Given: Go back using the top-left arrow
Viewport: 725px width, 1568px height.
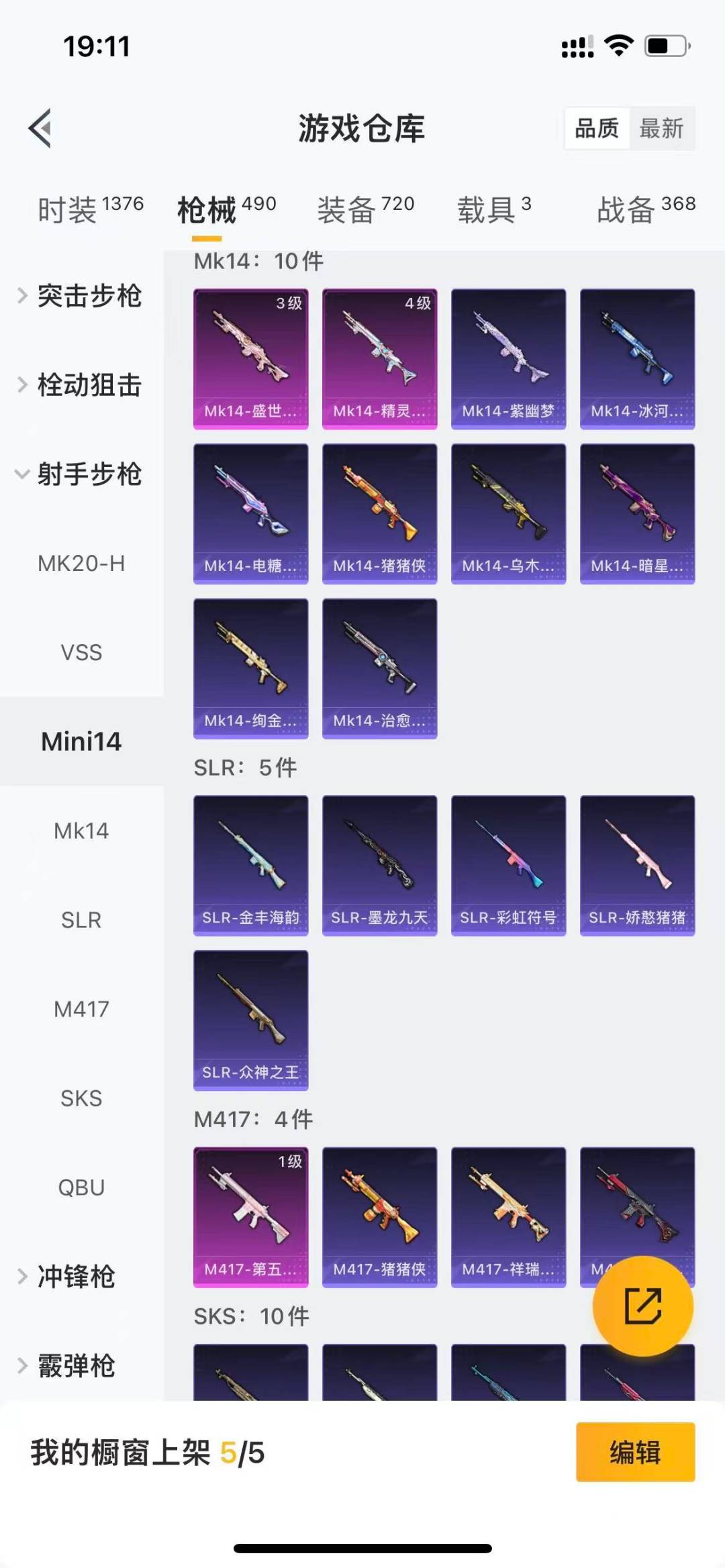Looking at the screenshot, I should point(40,128).
